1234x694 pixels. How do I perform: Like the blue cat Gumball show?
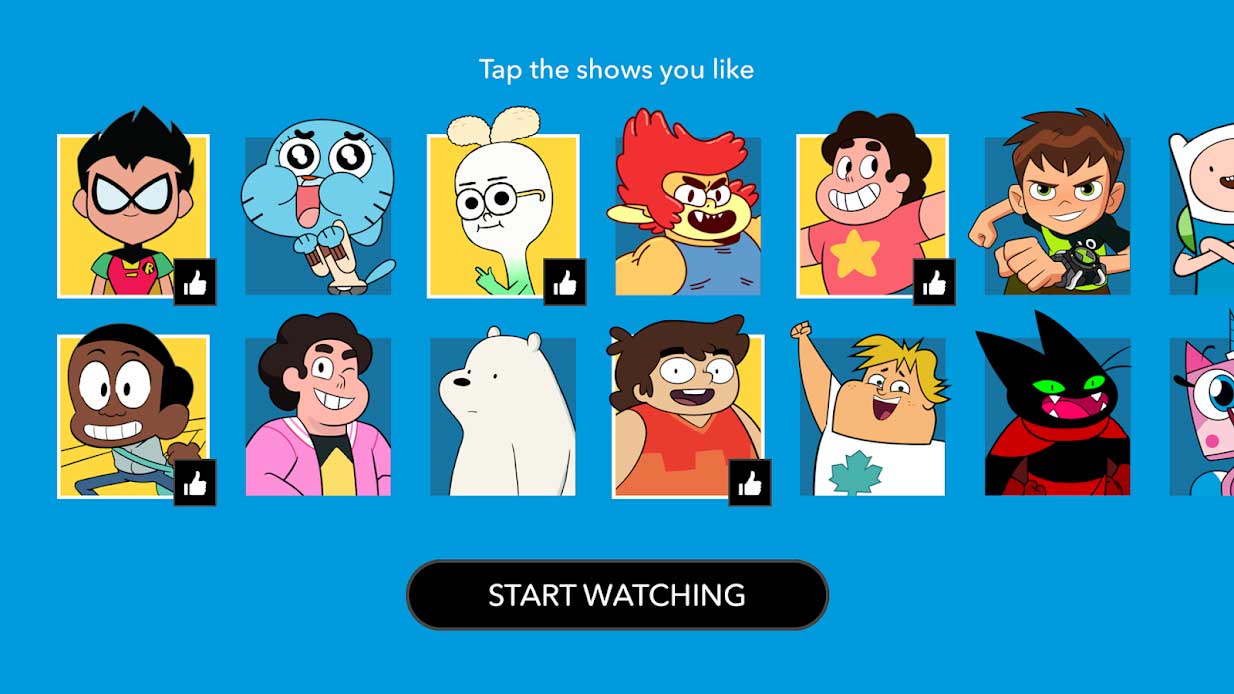click(x=318, y=215)
